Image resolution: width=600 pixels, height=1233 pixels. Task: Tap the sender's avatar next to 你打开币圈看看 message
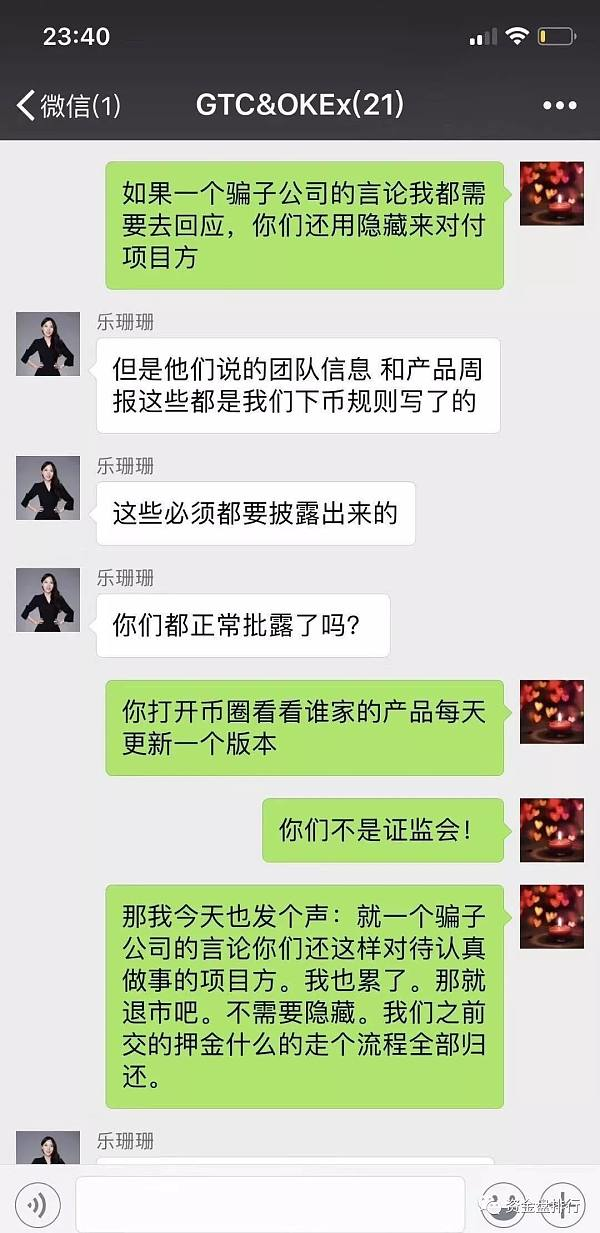tap(552, 712)
